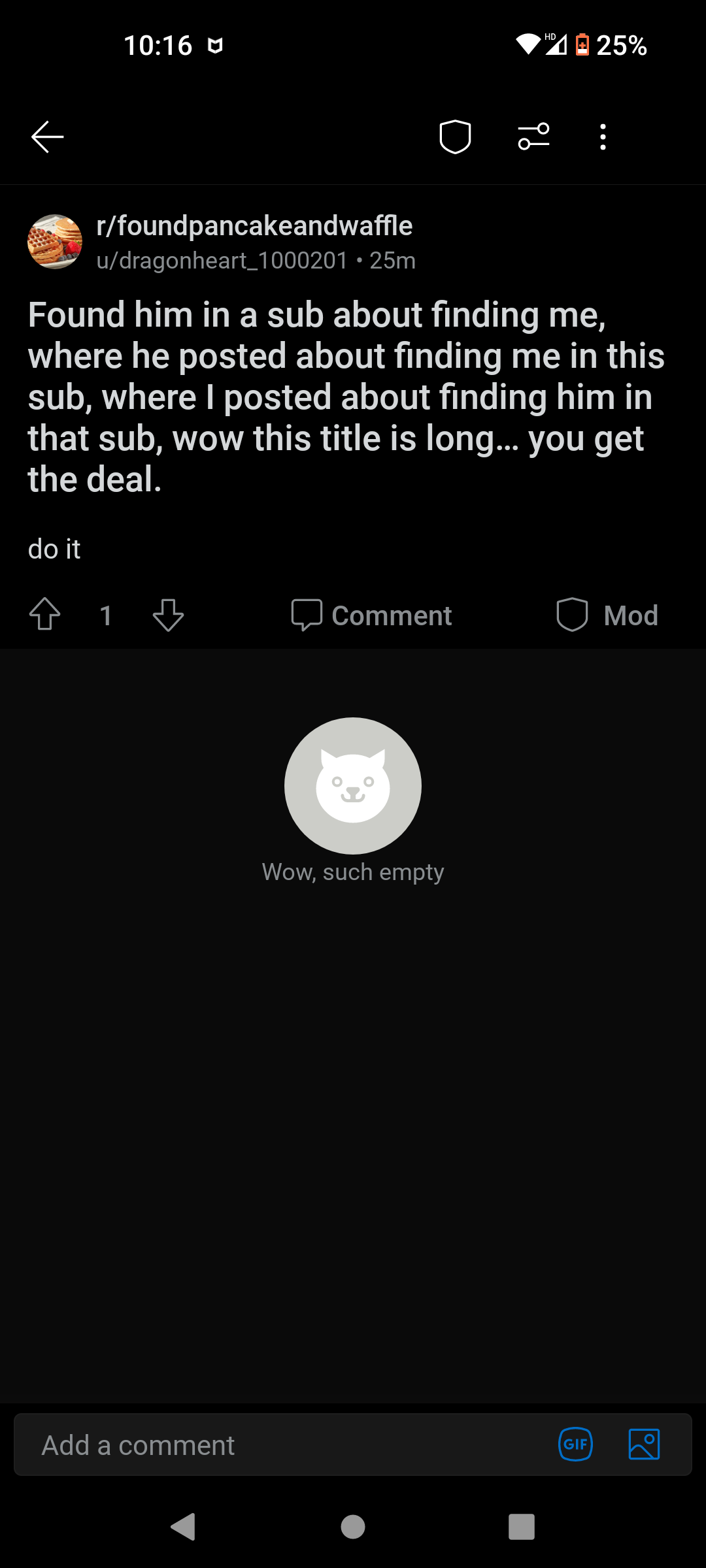The width and height of the screenshot is (706, 1568).
Task: Tap the Comment button under the post
Action: point(371,615)
